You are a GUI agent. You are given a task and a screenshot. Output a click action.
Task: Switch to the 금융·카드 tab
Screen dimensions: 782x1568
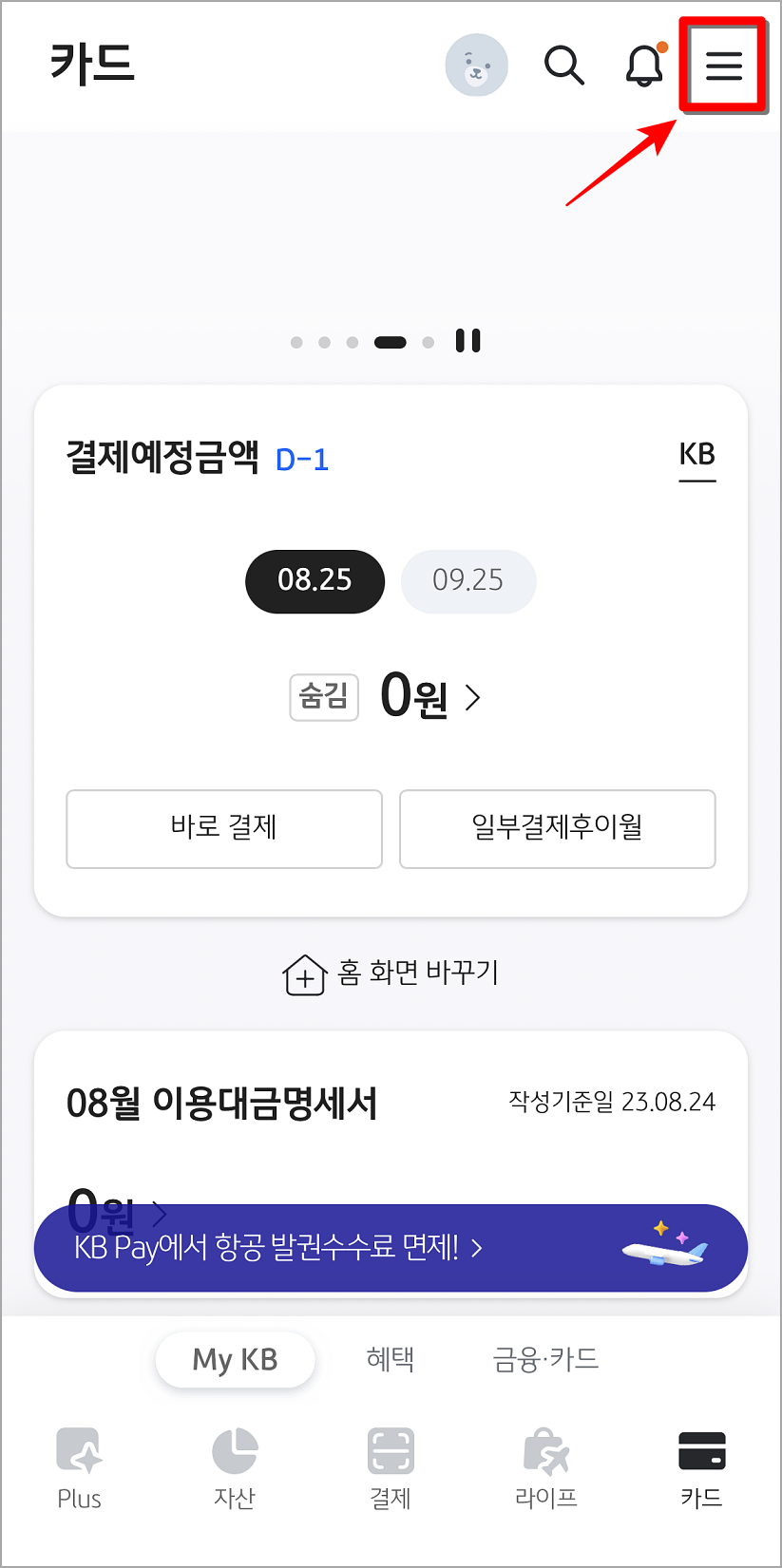click(x=545, y=1359)
